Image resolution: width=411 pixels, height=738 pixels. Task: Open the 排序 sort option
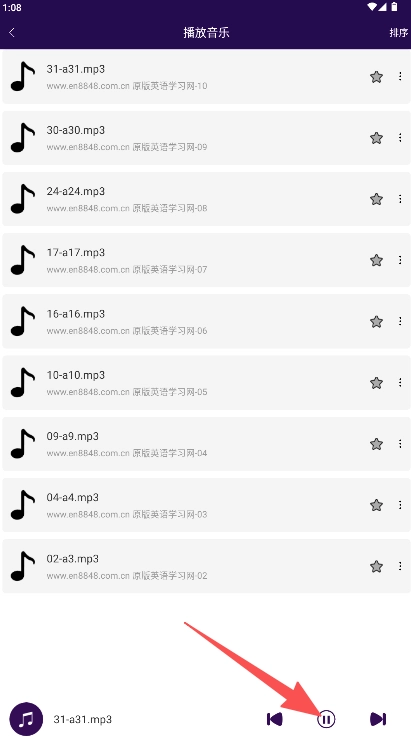coord(398,32)
